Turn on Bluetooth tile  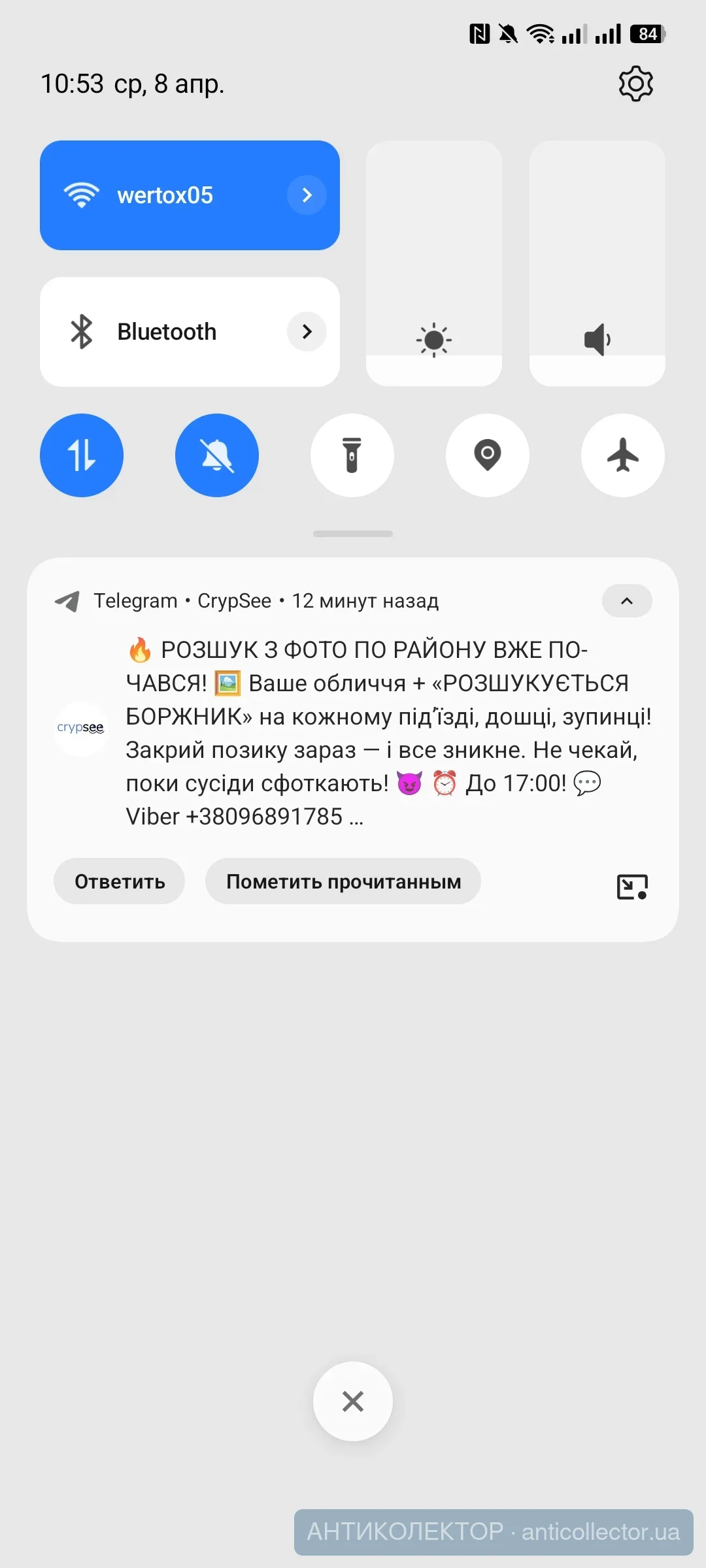coord(163,332)
